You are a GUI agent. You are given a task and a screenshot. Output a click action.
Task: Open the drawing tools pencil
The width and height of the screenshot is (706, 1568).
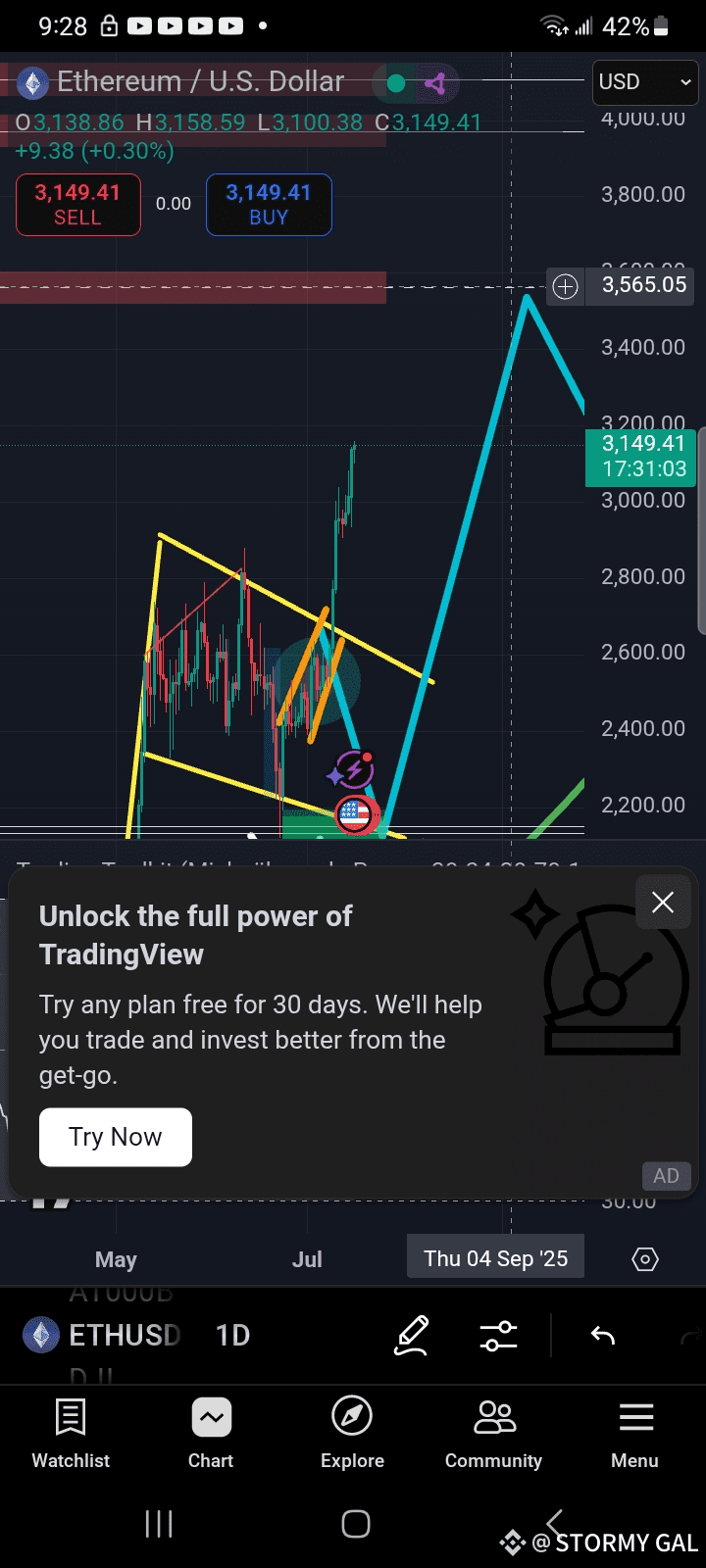(412, 1335)
